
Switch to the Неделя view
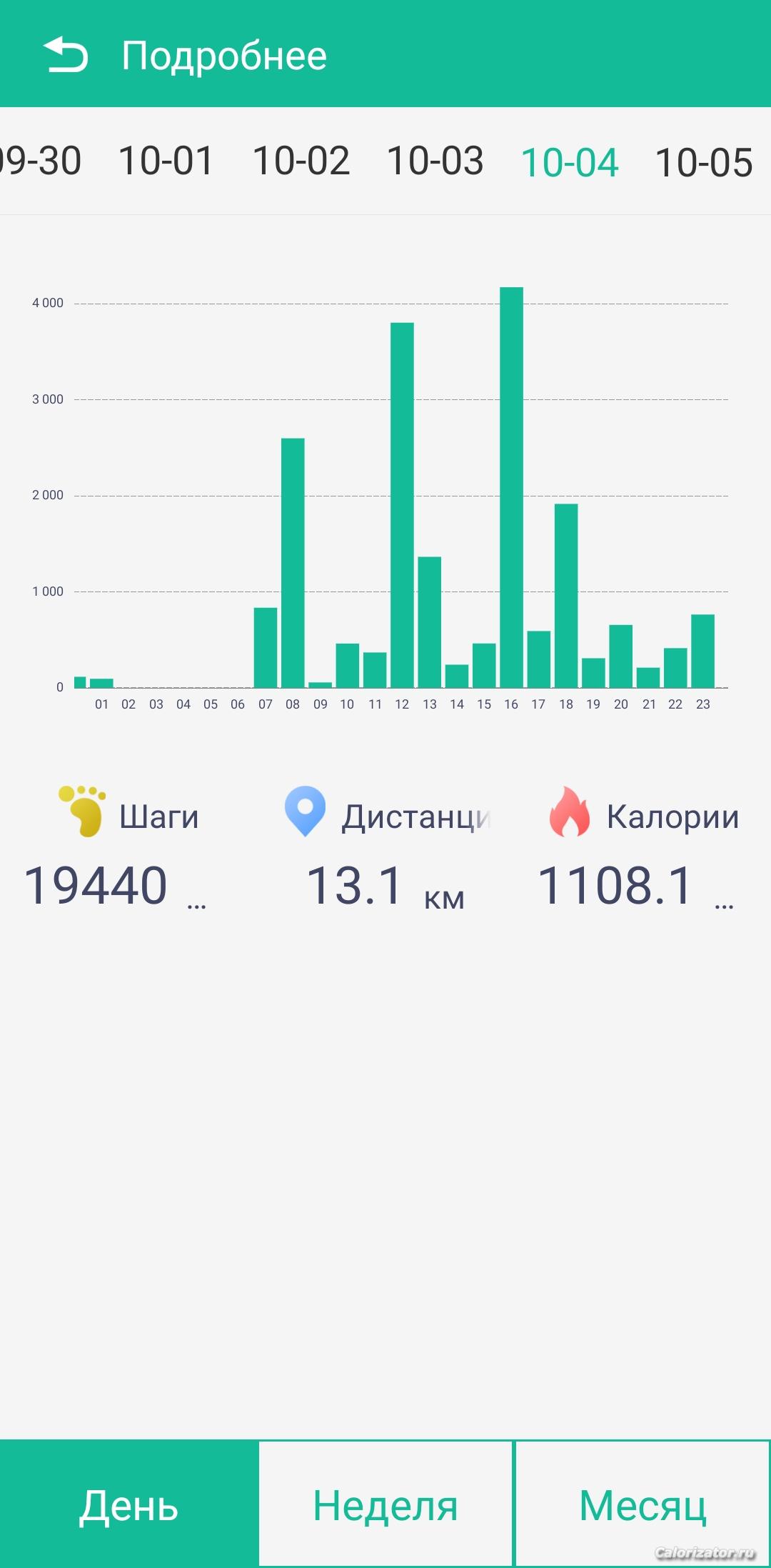(385, 1504)
